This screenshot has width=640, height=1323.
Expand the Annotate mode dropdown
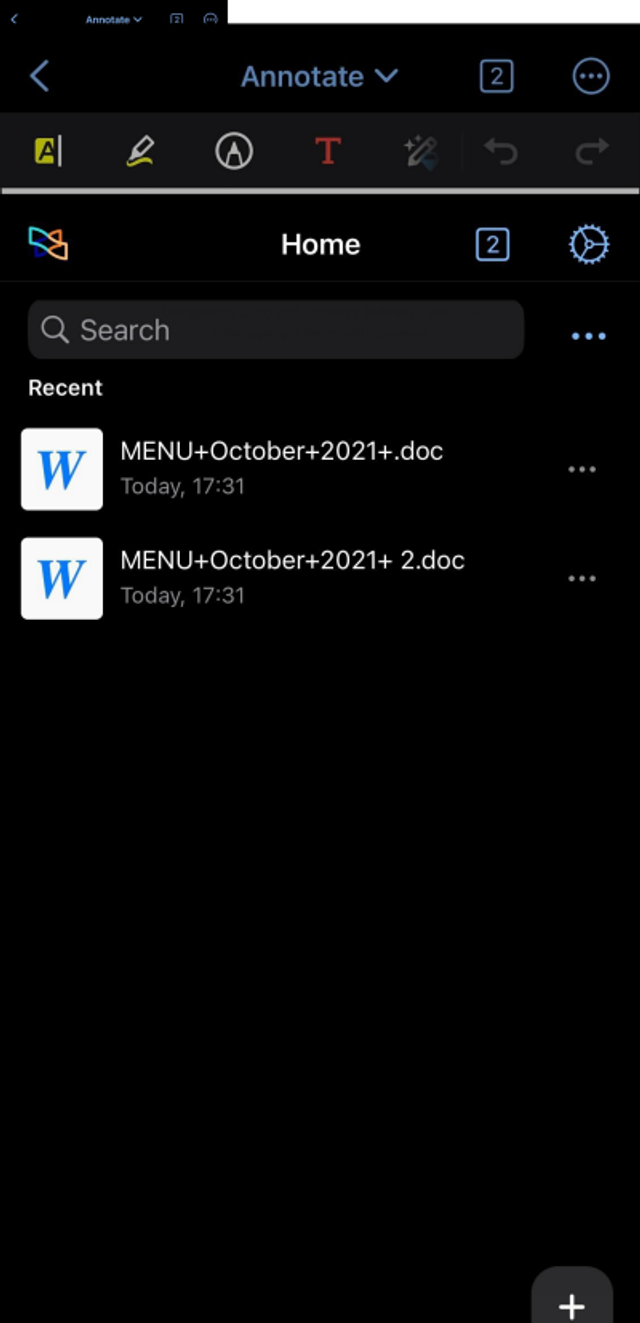click(x=320, y=76)
